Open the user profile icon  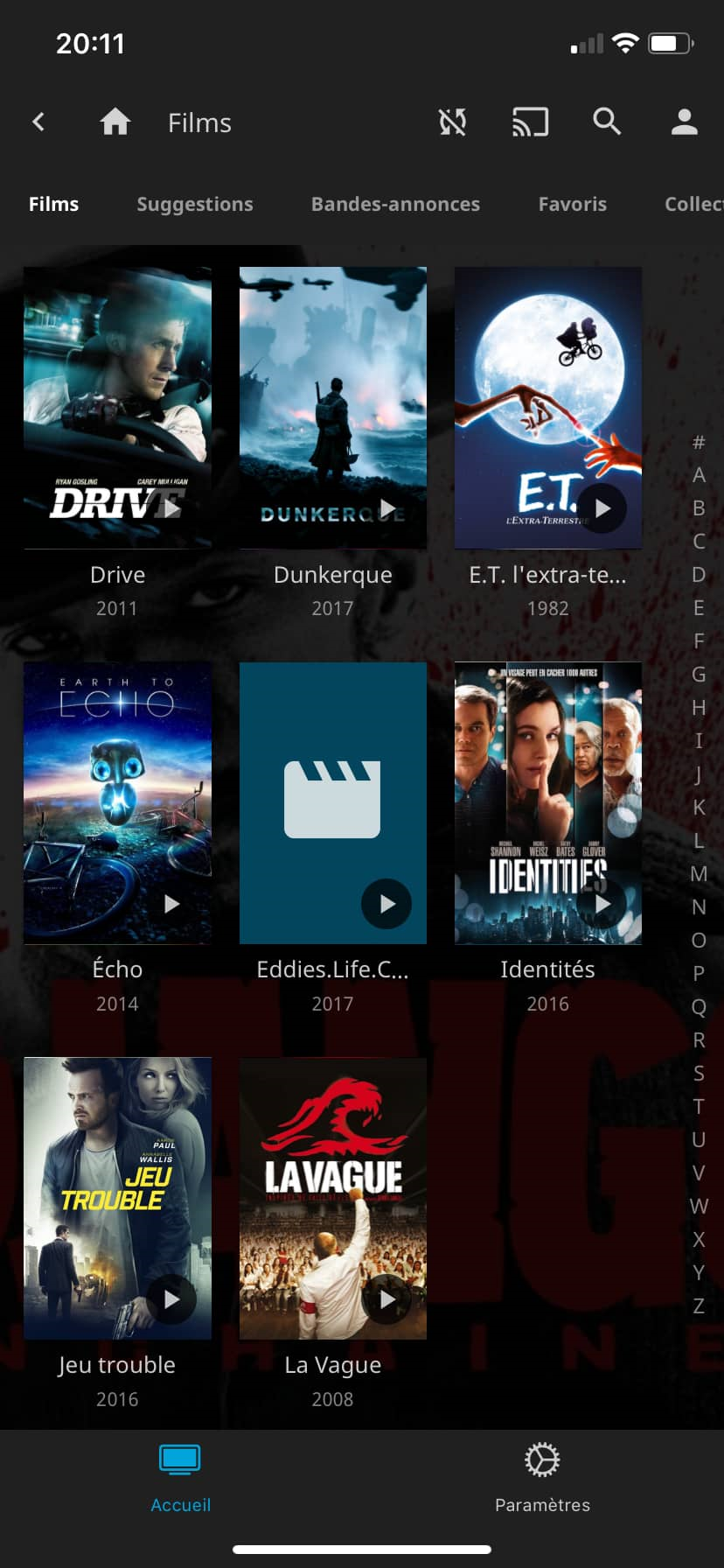[684, 122]
